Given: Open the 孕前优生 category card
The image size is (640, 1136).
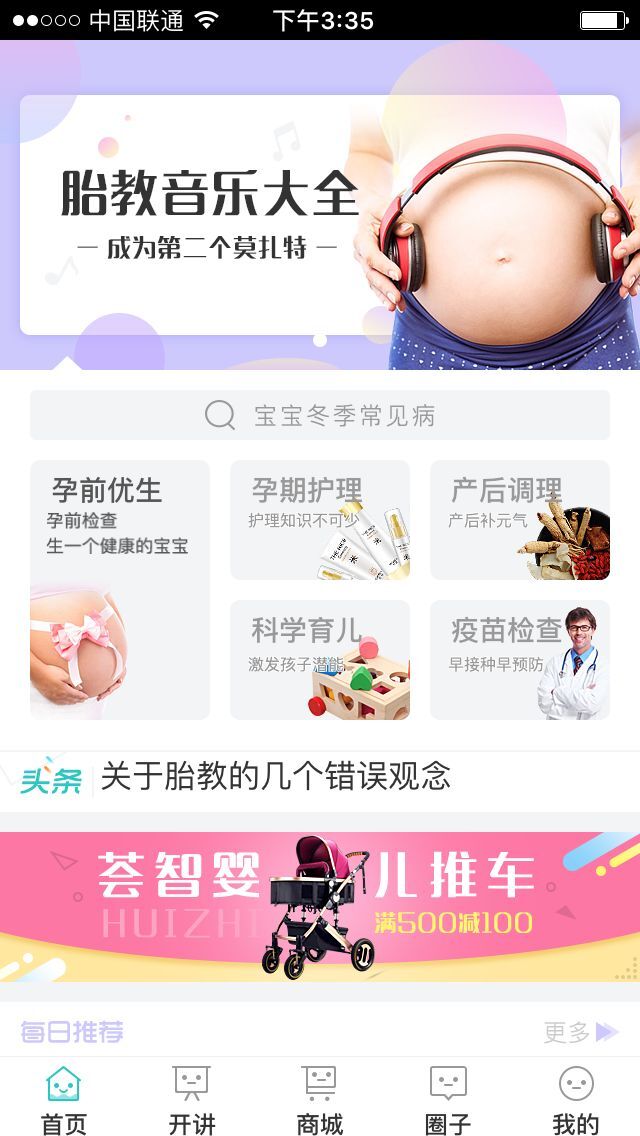Looking at the screenshot, I should click(x=120, y=589).
